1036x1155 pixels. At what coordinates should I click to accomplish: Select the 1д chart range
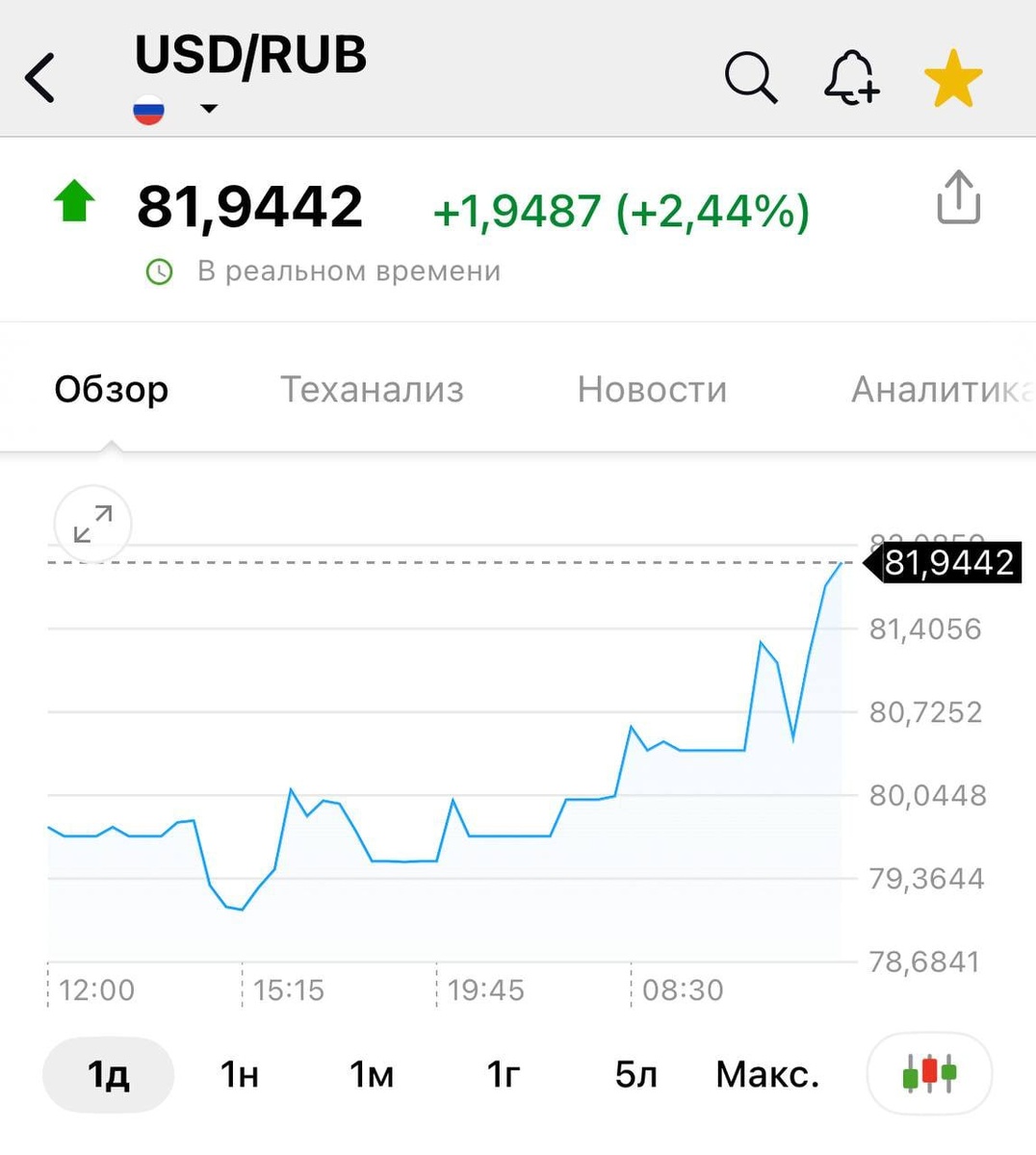coord(108,1073)
